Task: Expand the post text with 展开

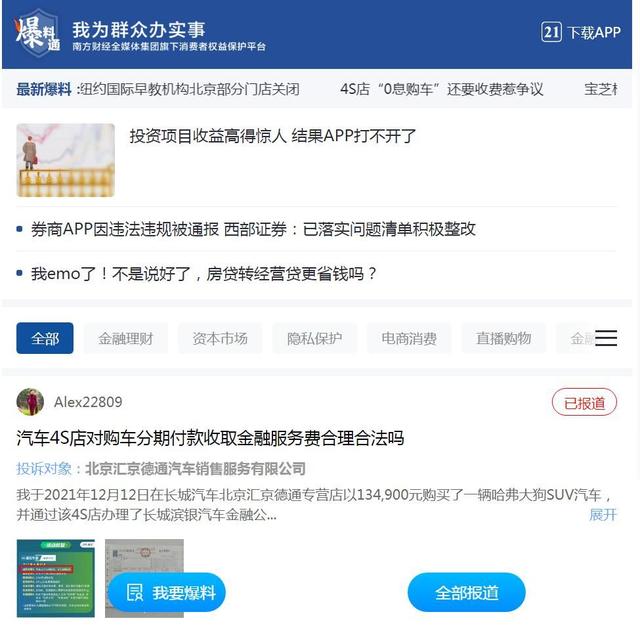Action: pyautogui.click(x=603, y=514)
